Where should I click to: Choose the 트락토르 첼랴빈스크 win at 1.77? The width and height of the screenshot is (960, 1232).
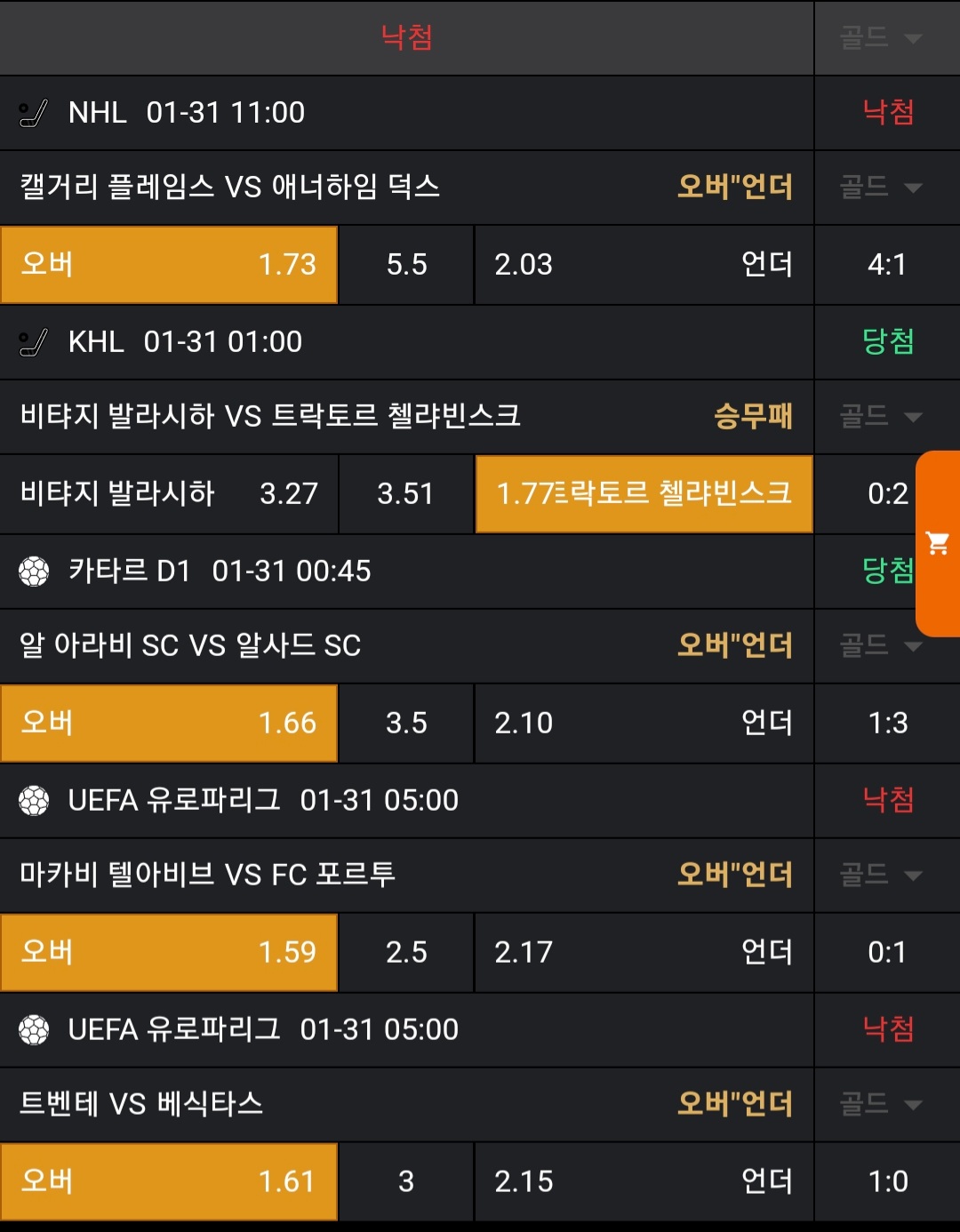pyautogui.click(x=644, y=494)
